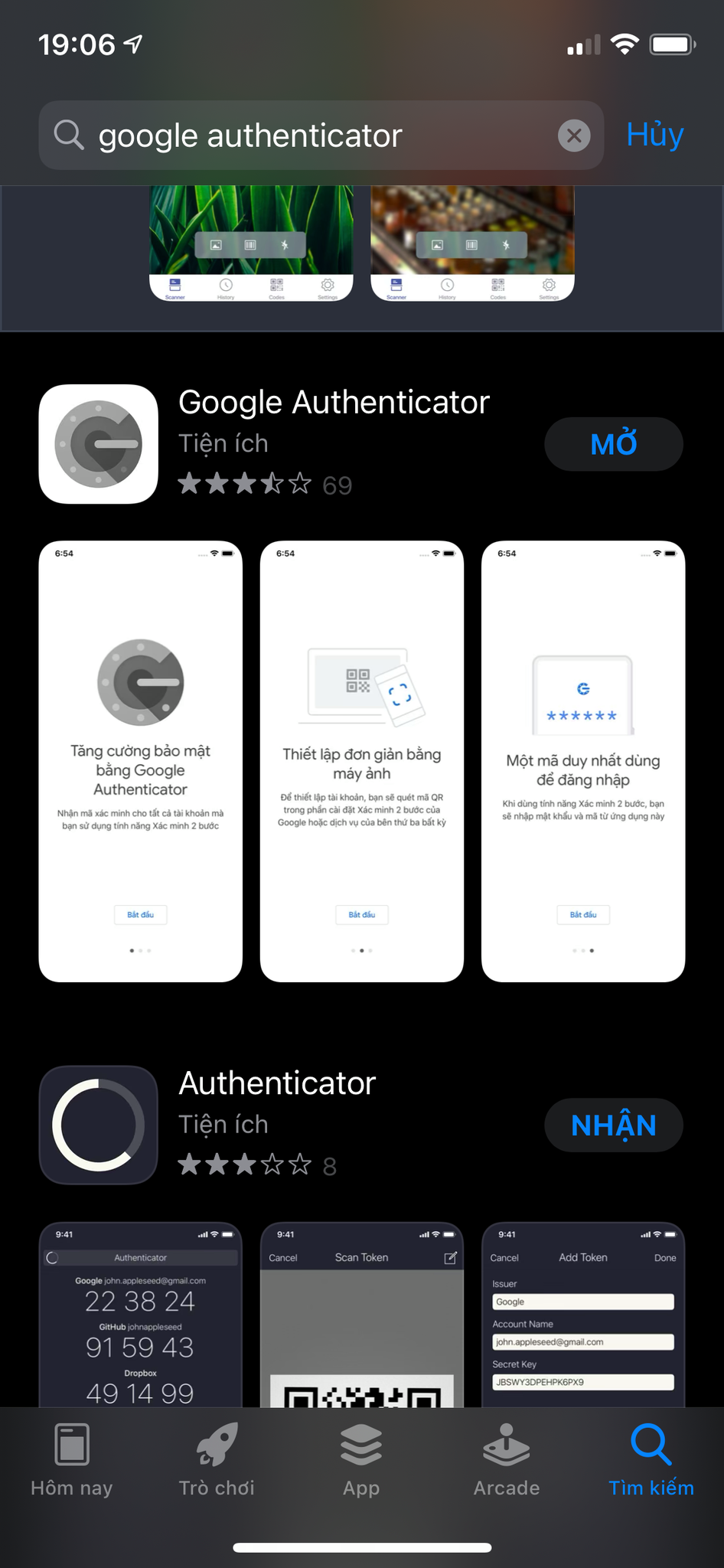Viewport: 724px width, 1568px height.
Task: Open the Google Authenticator app listing
Action: 334,403
